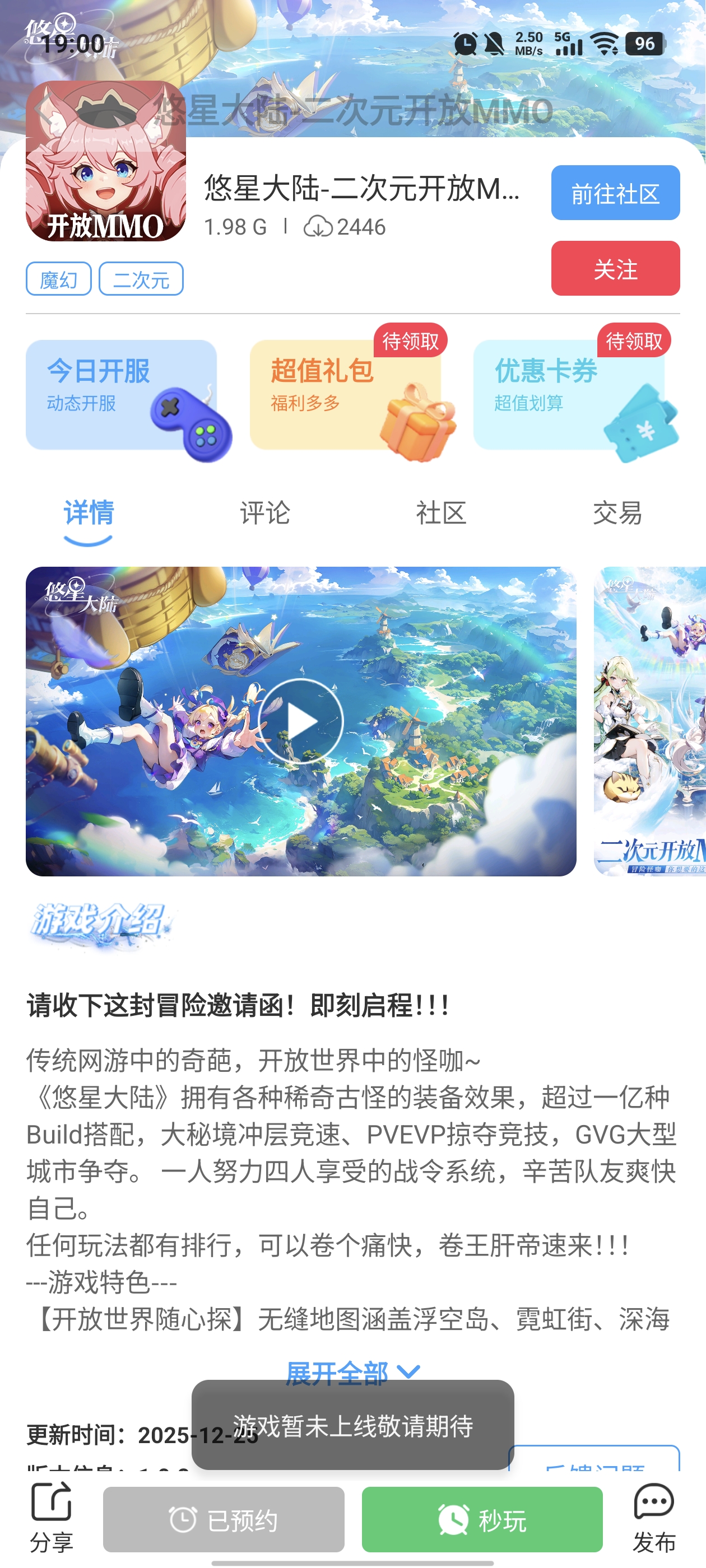Image resolution: width=706 pixels, height=1568 pixels.
Task: Follow the game with 关注 button
Action: pyautogui.click(x=615, y=268)
